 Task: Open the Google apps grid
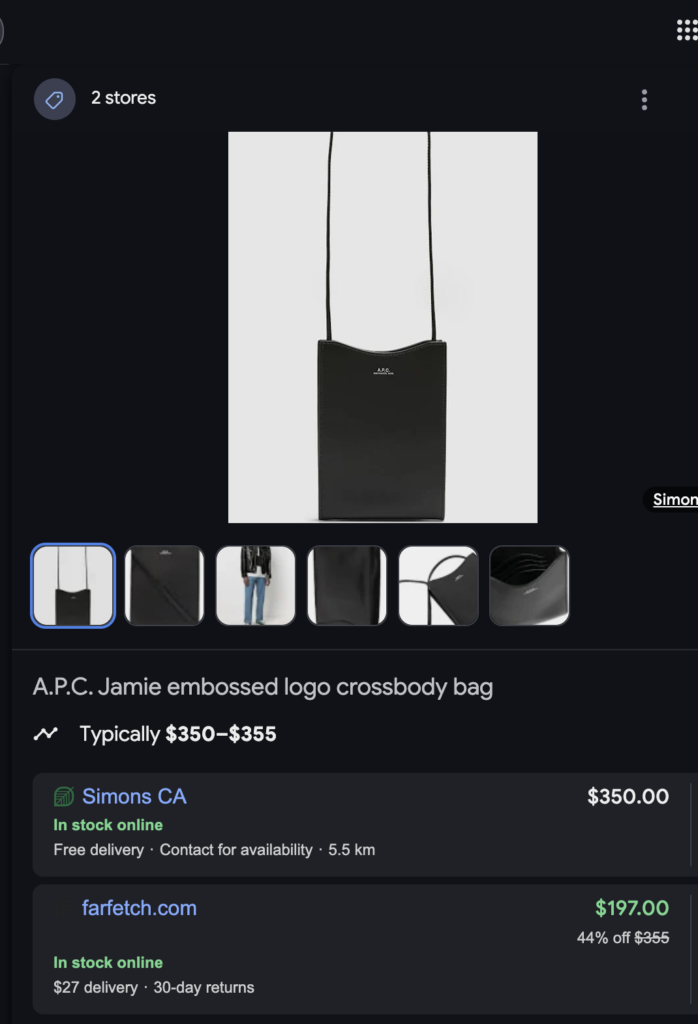tap(686, 30)
